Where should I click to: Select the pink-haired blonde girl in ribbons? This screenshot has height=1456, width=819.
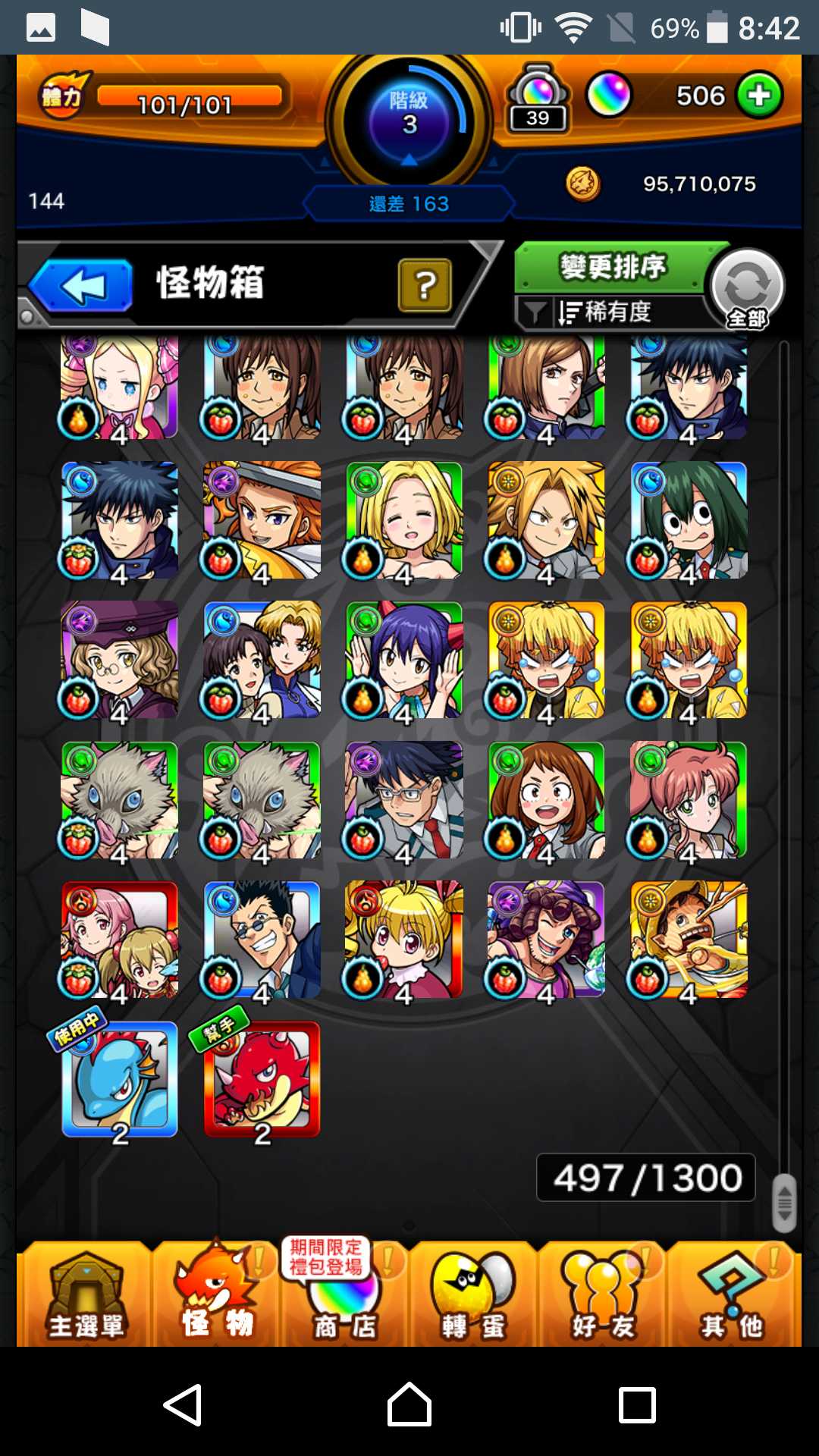tap(120, 387)
